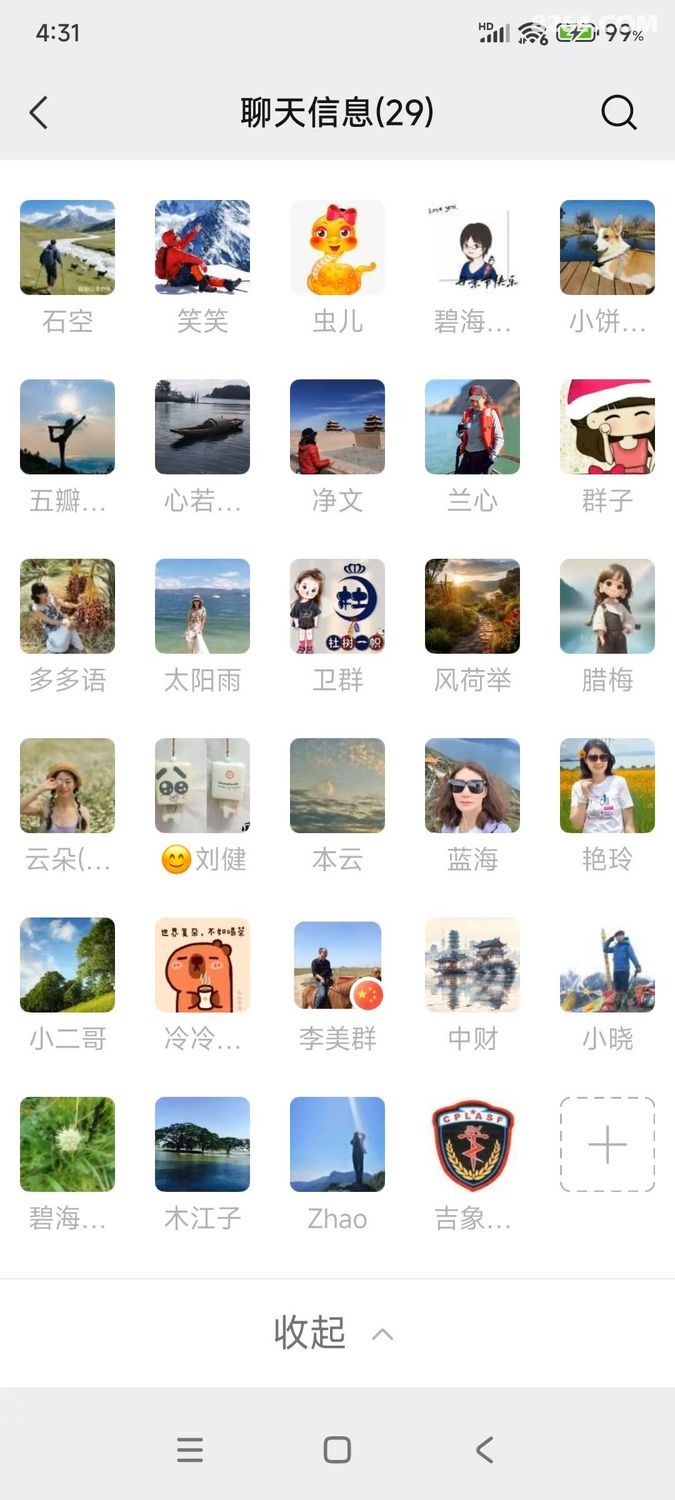Open 虫儿's profile avatar
This screenshot has width=675, height=1500.
click(337, 247)
